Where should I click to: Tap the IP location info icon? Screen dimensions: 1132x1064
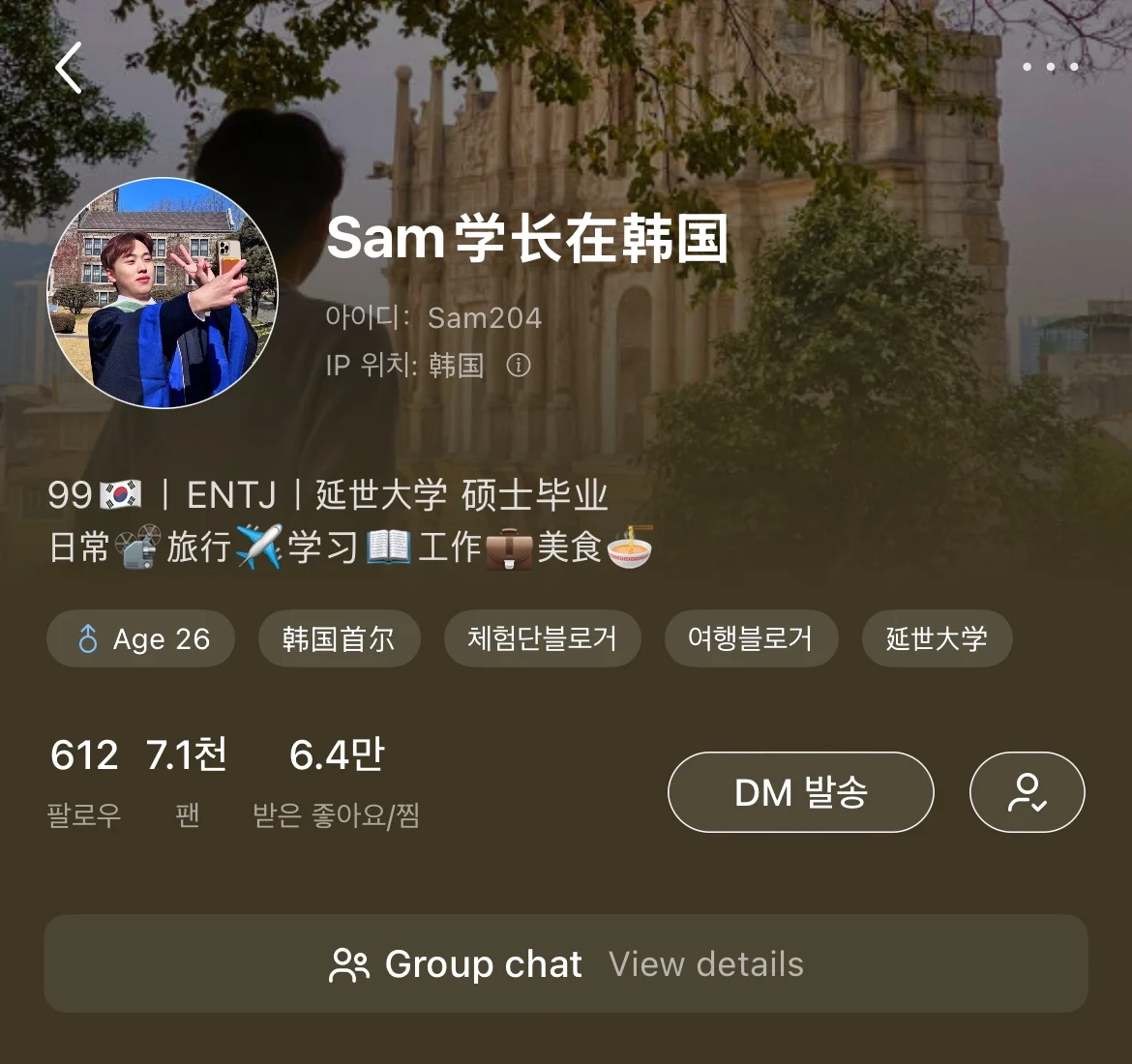(519, 366)
